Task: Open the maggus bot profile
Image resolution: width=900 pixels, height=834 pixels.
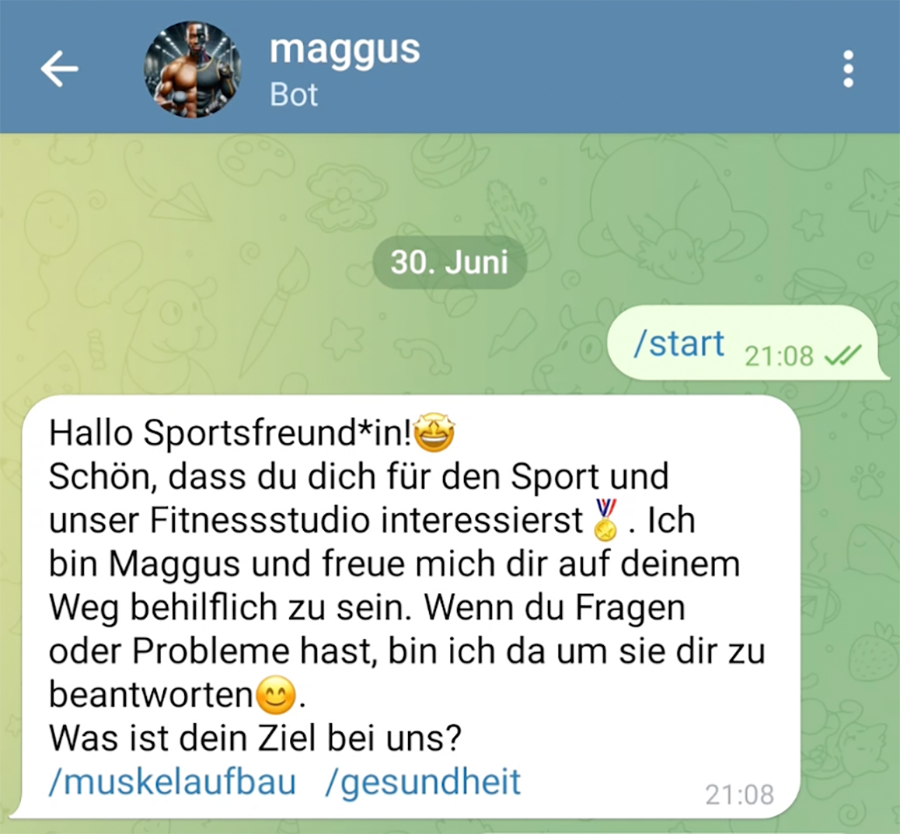Action: 343,69
